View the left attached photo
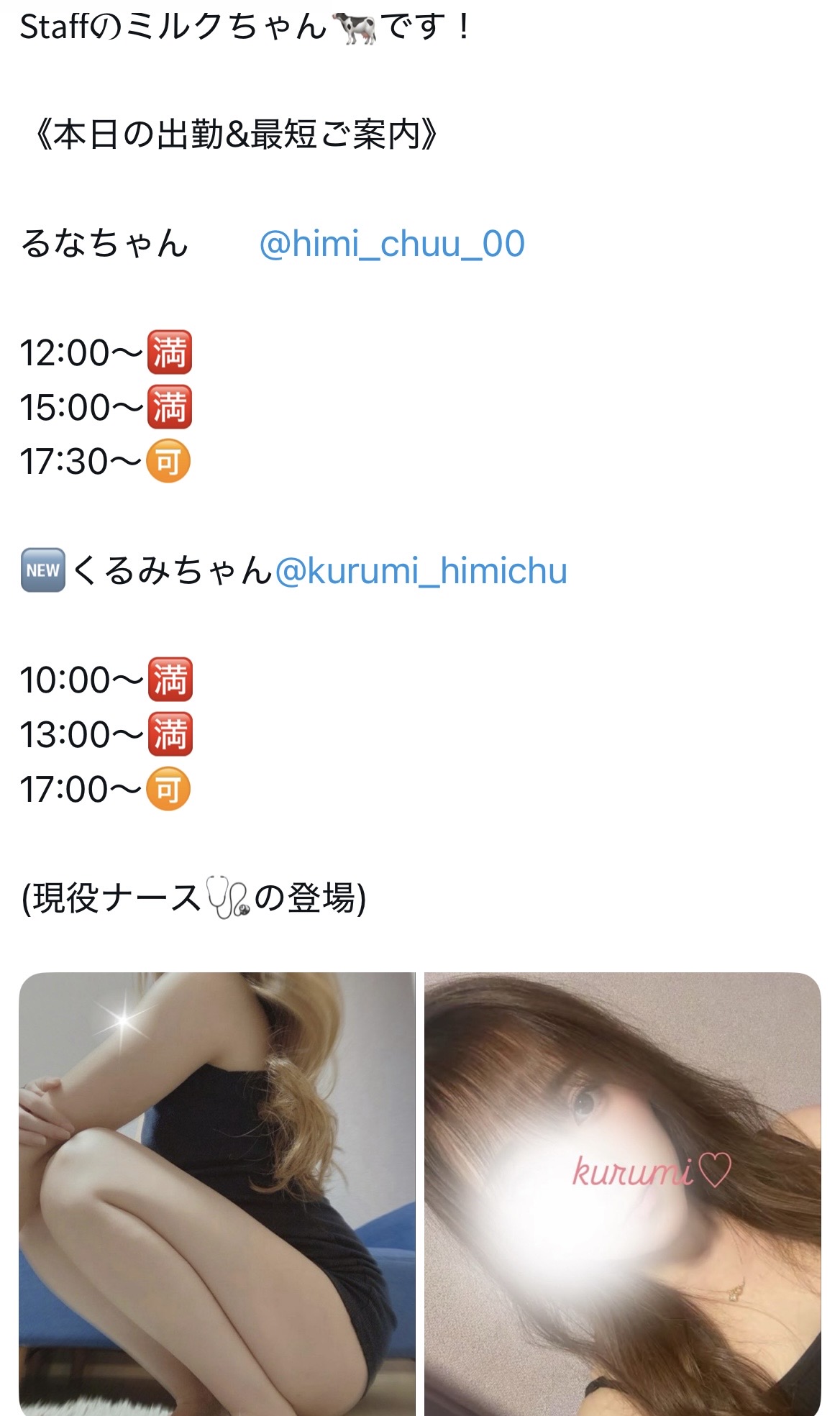Viewport: 840px width, 1416px height. tap(217, 1194)
